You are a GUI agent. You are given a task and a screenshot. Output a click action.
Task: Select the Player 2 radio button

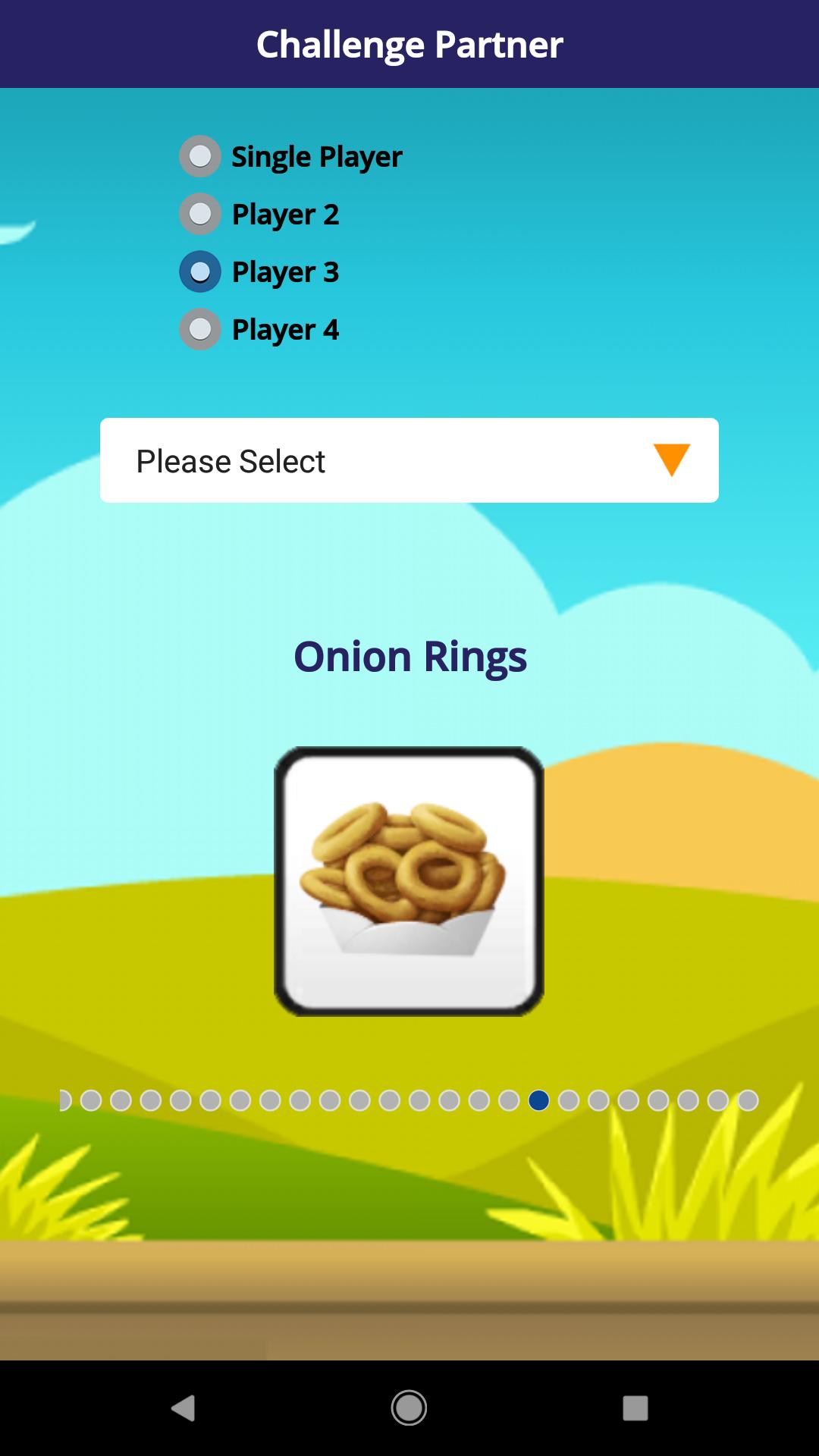(199, 214)
